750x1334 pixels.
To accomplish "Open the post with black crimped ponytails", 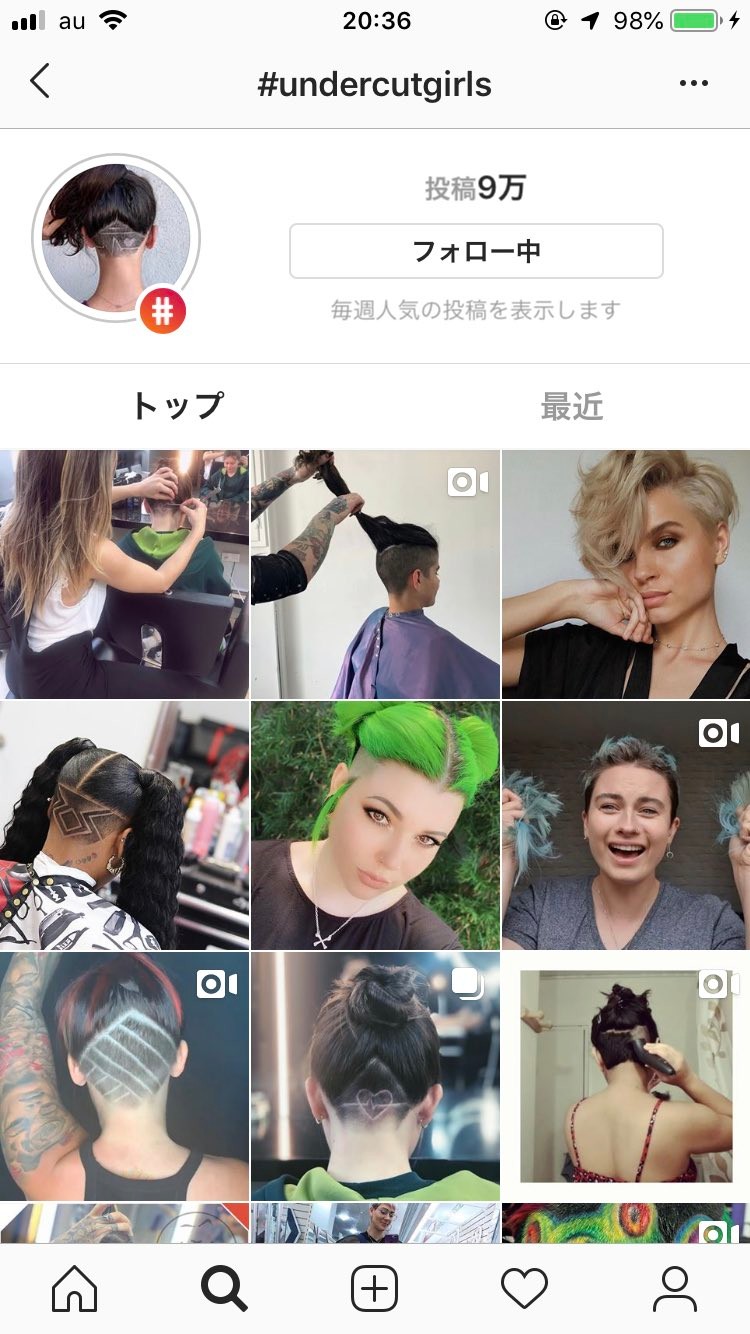I will [124, 825].
